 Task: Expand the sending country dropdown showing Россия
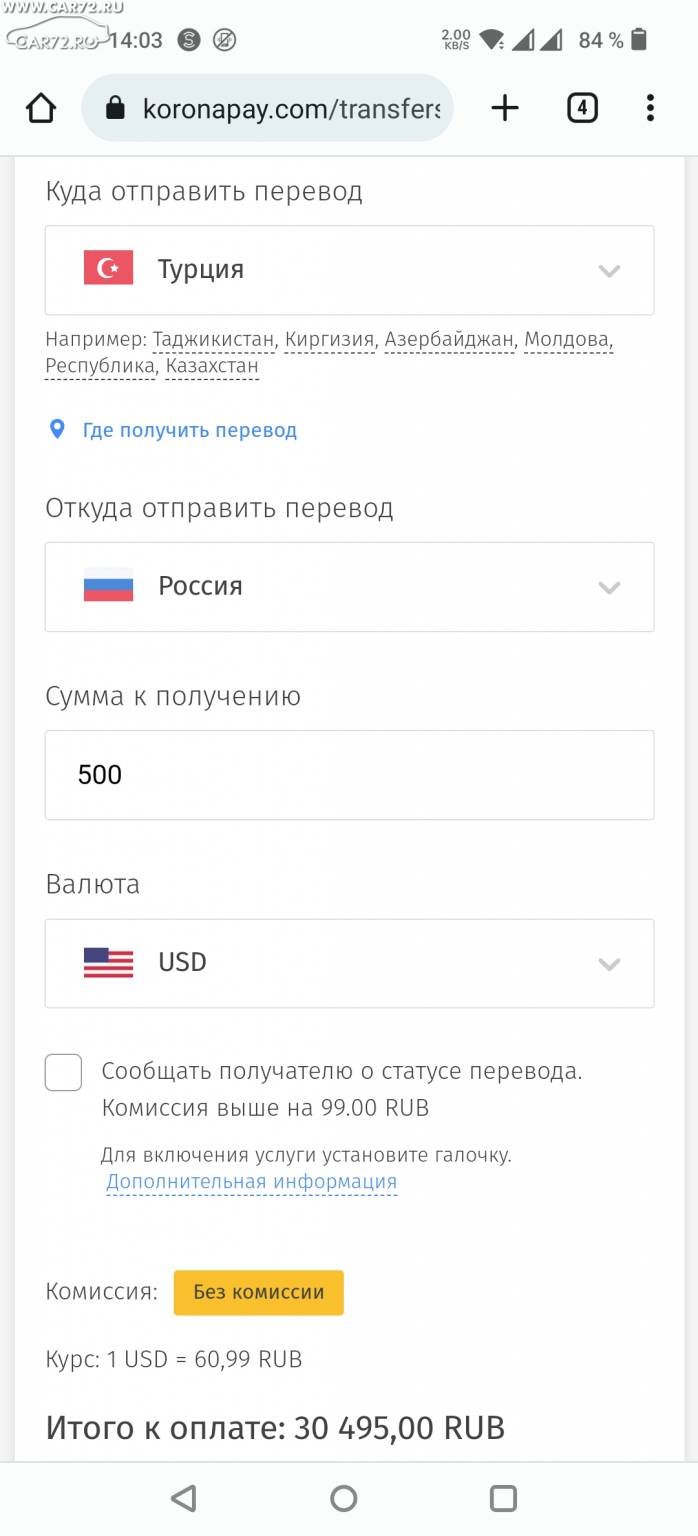(x=349, y=587)
